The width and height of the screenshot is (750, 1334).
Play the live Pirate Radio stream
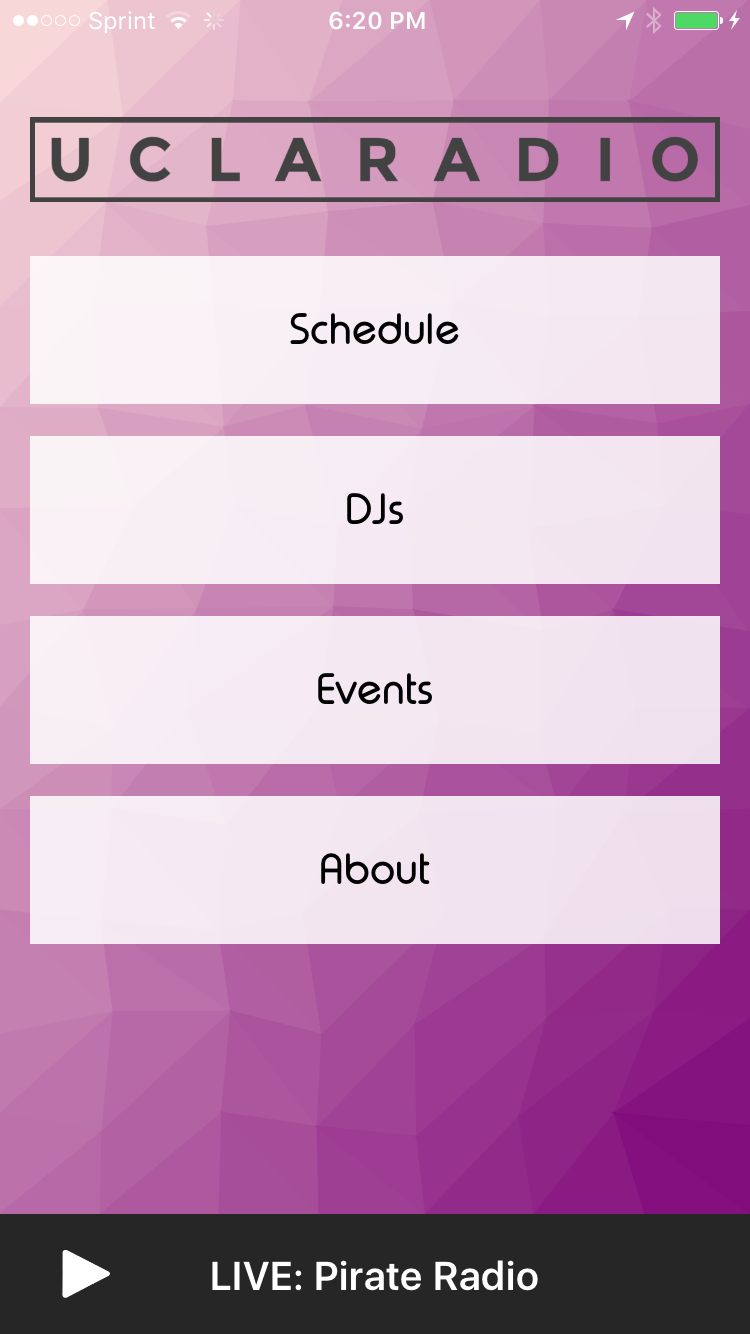(86, 1274)
